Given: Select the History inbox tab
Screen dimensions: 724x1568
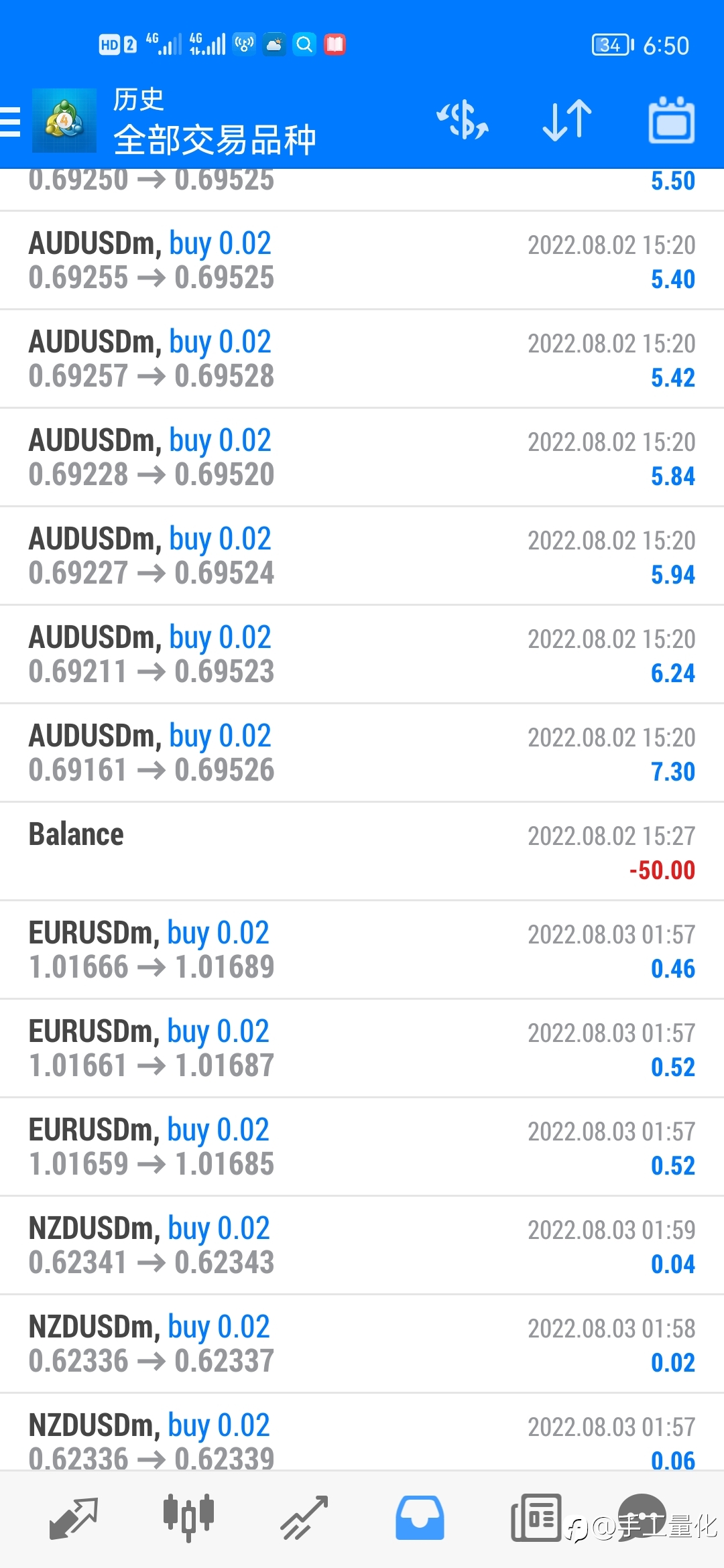Looking at the screenshot, I should (420, 1518).
